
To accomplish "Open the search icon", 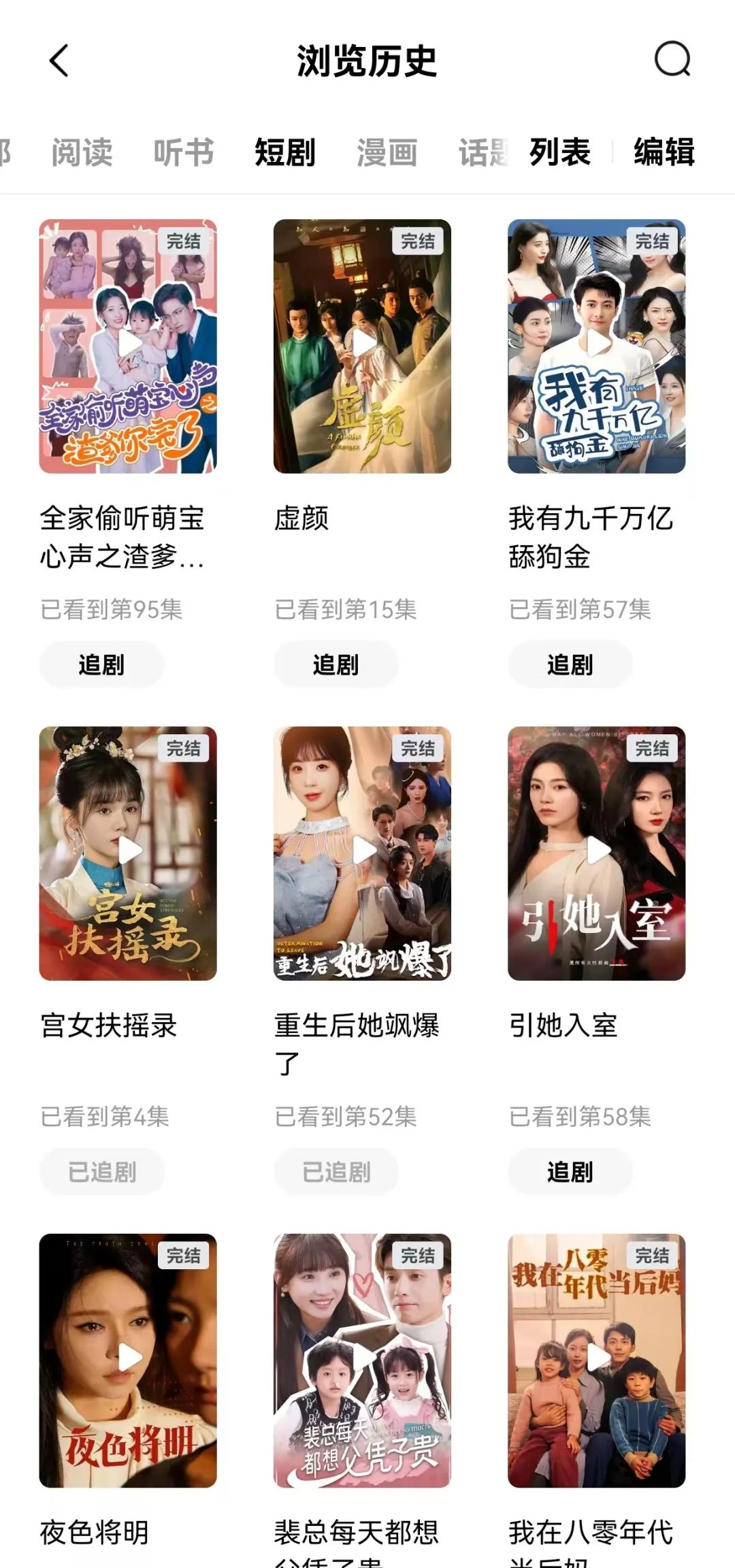I will click(x=672, y=59).
